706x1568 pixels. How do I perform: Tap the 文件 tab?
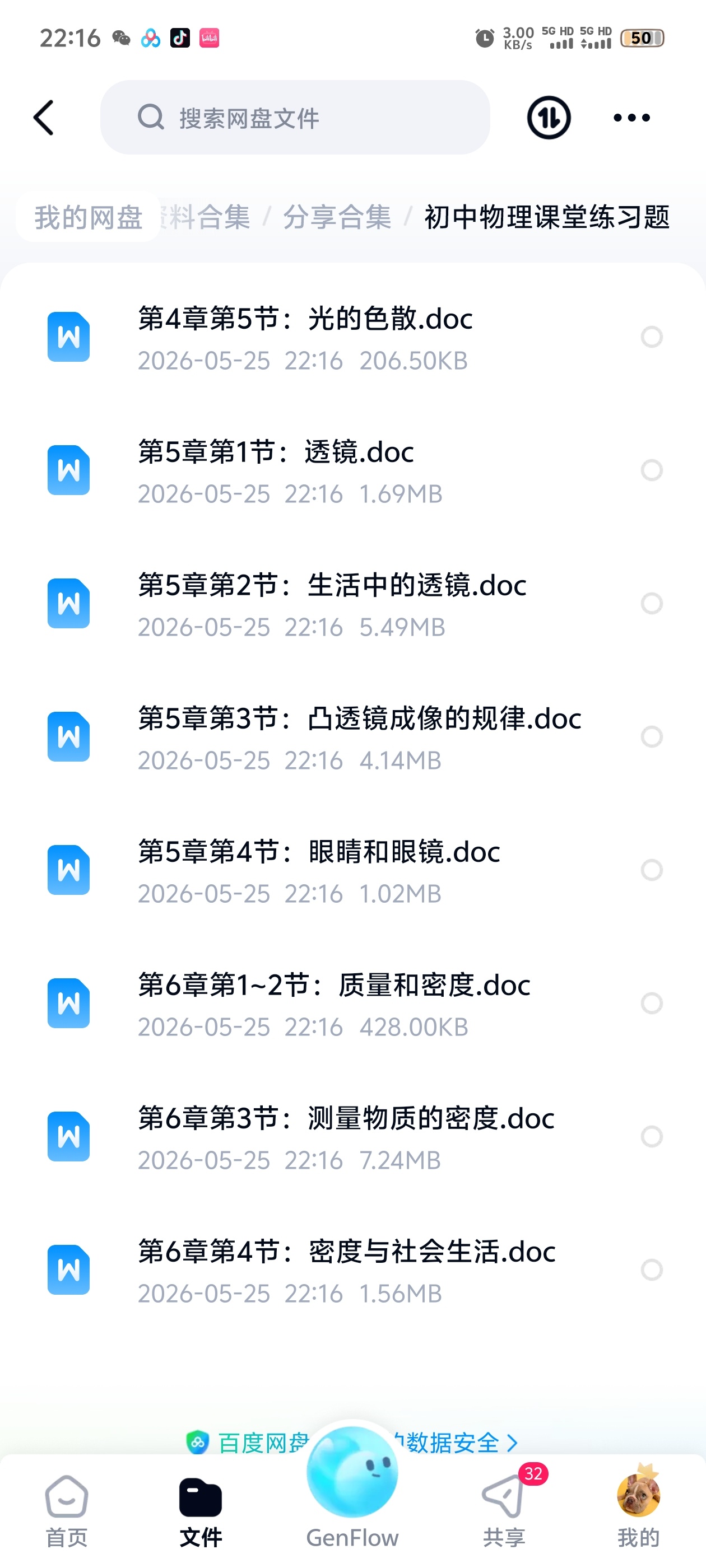pos(201,1510)
